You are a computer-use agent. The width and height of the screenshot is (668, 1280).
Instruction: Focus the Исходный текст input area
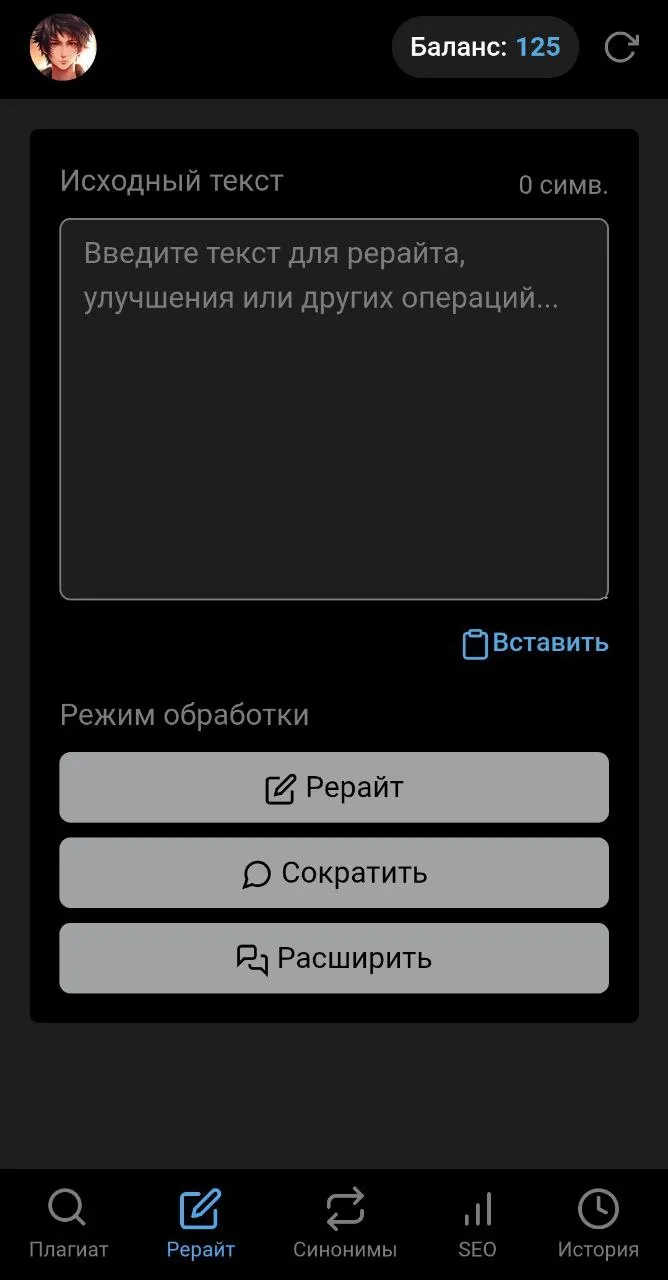334,409
